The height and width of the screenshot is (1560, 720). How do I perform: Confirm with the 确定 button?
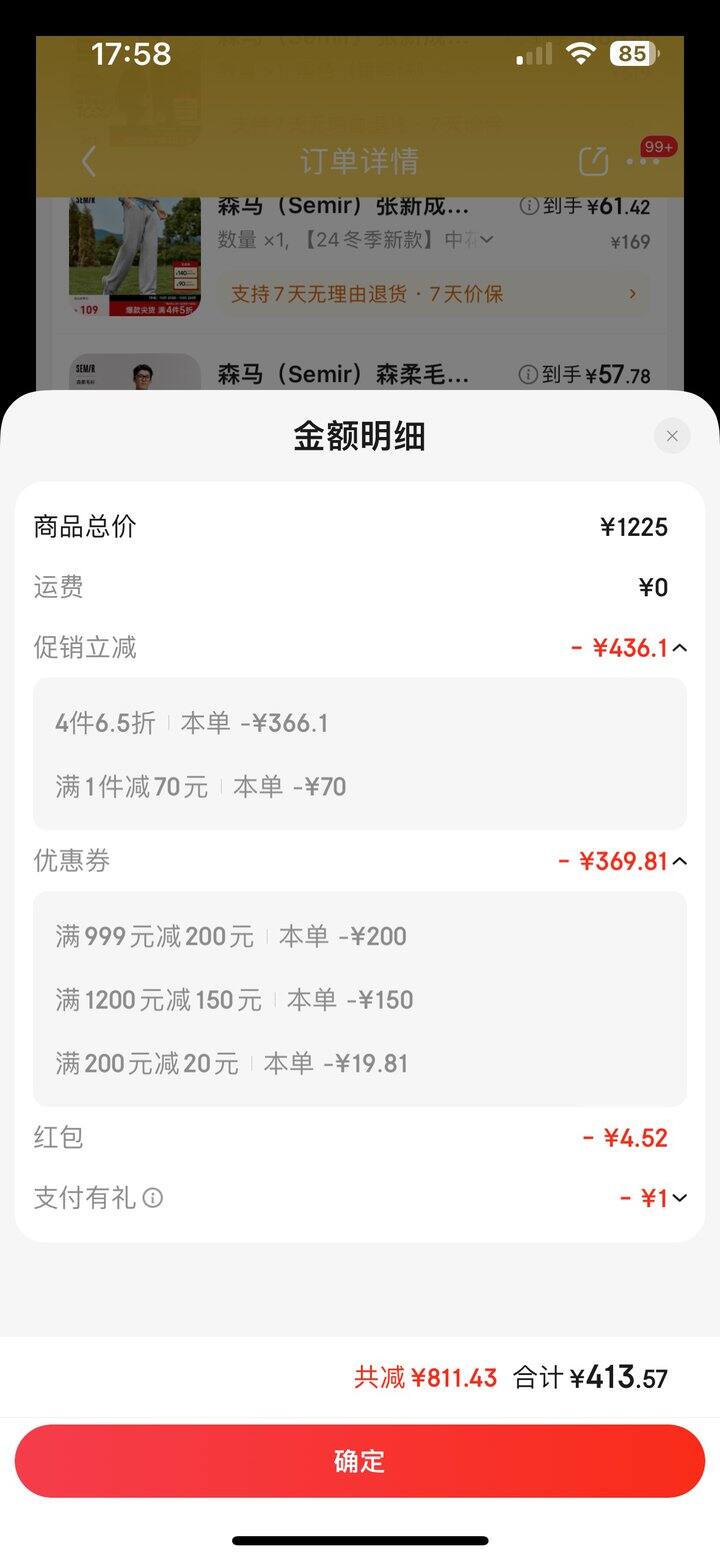click(360, 1461)
